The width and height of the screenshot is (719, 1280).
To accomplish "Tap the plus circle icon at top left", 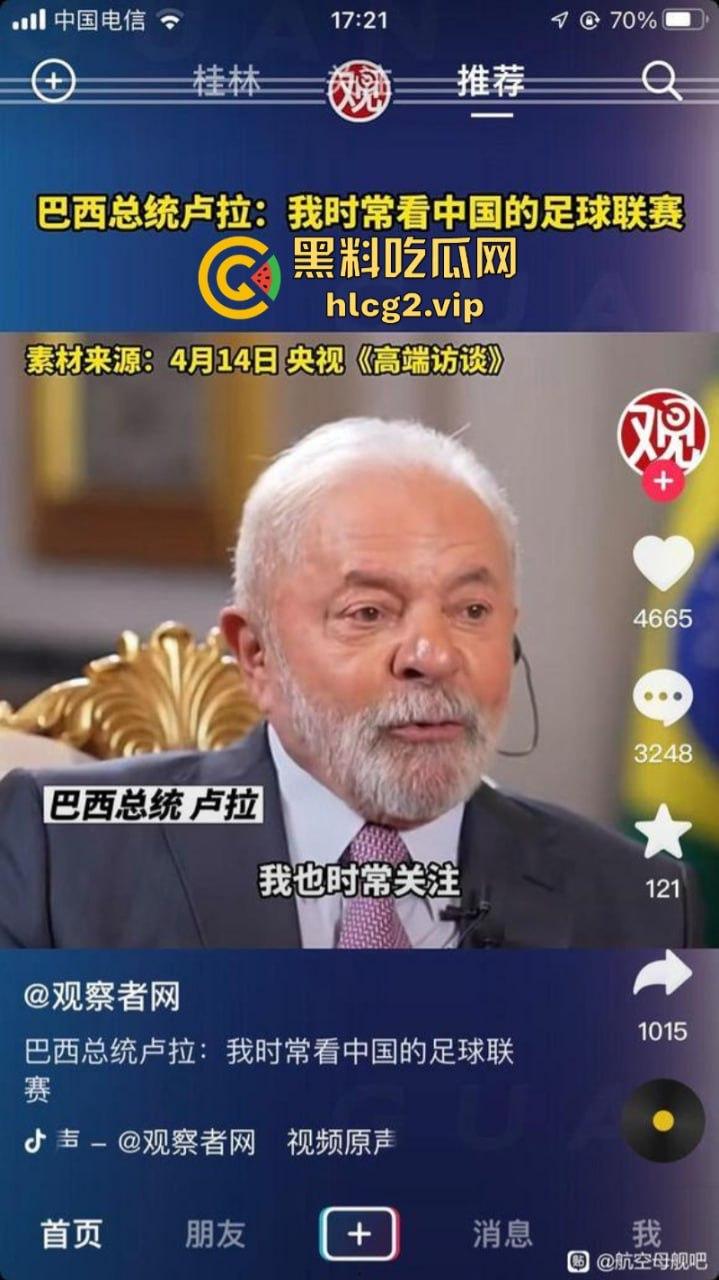I will point(54,81).
